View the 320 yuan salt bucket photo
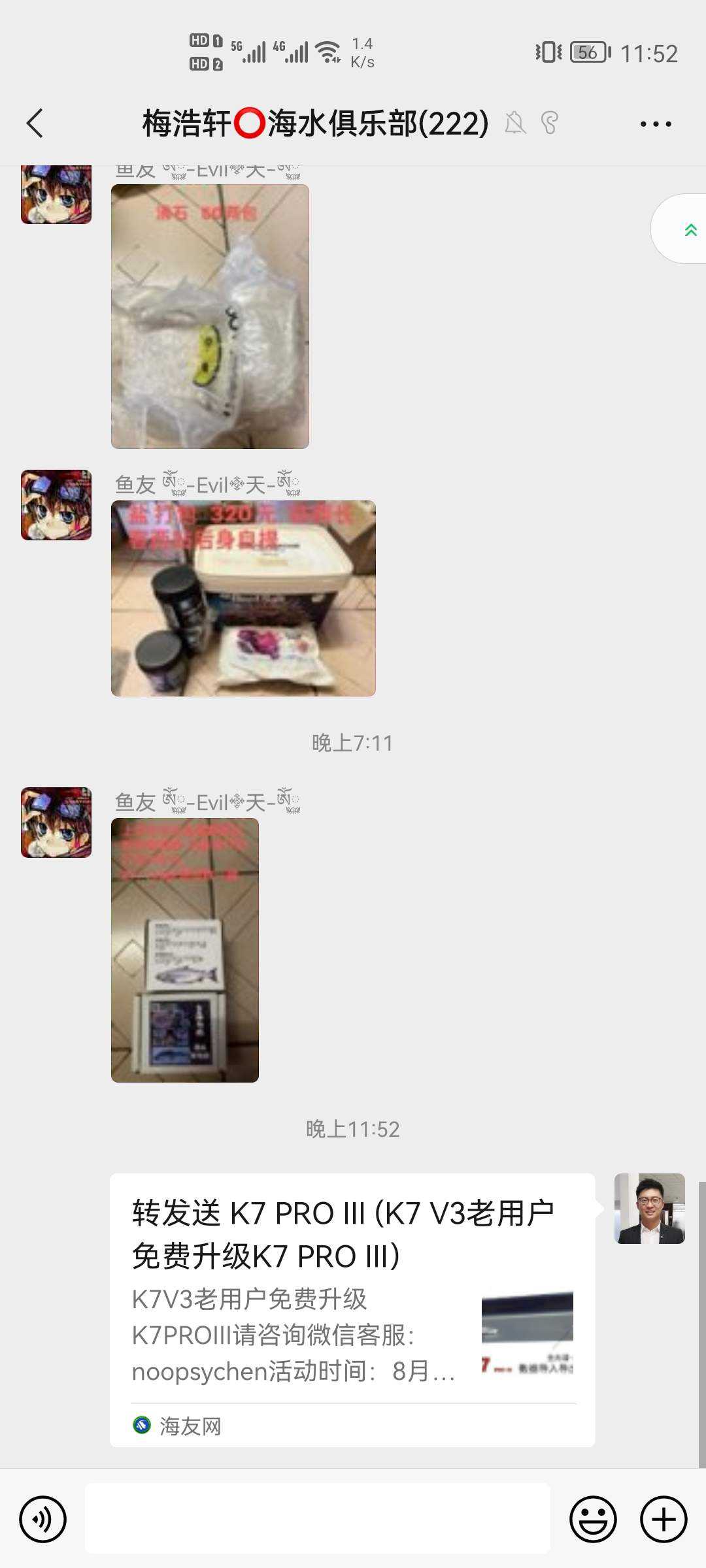The height and width of the screenshot is (1568, 706). tap(243, 598)
